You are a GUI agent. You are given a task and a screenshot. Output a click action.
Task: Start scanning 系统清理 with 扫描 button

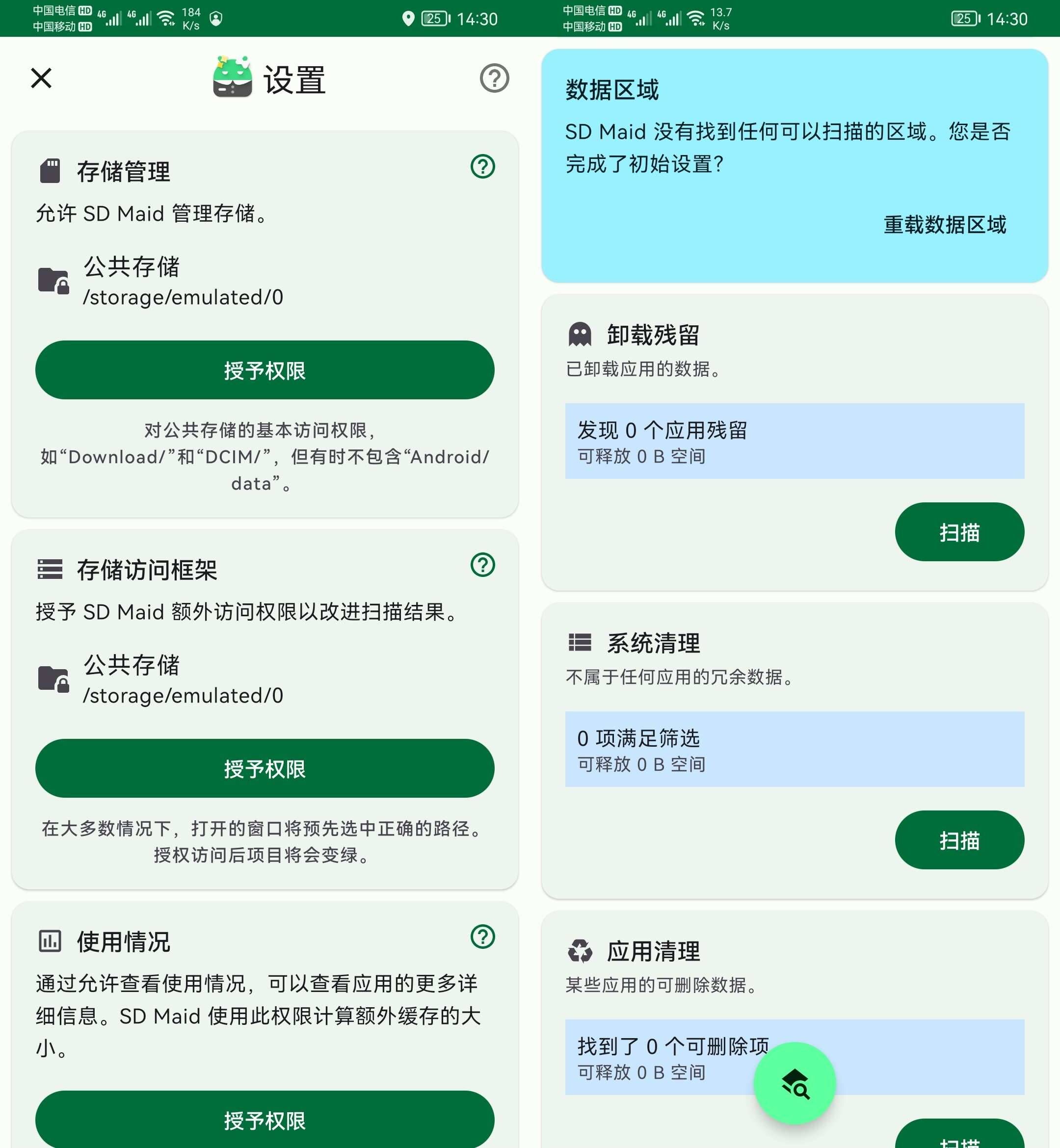[959, 839]
